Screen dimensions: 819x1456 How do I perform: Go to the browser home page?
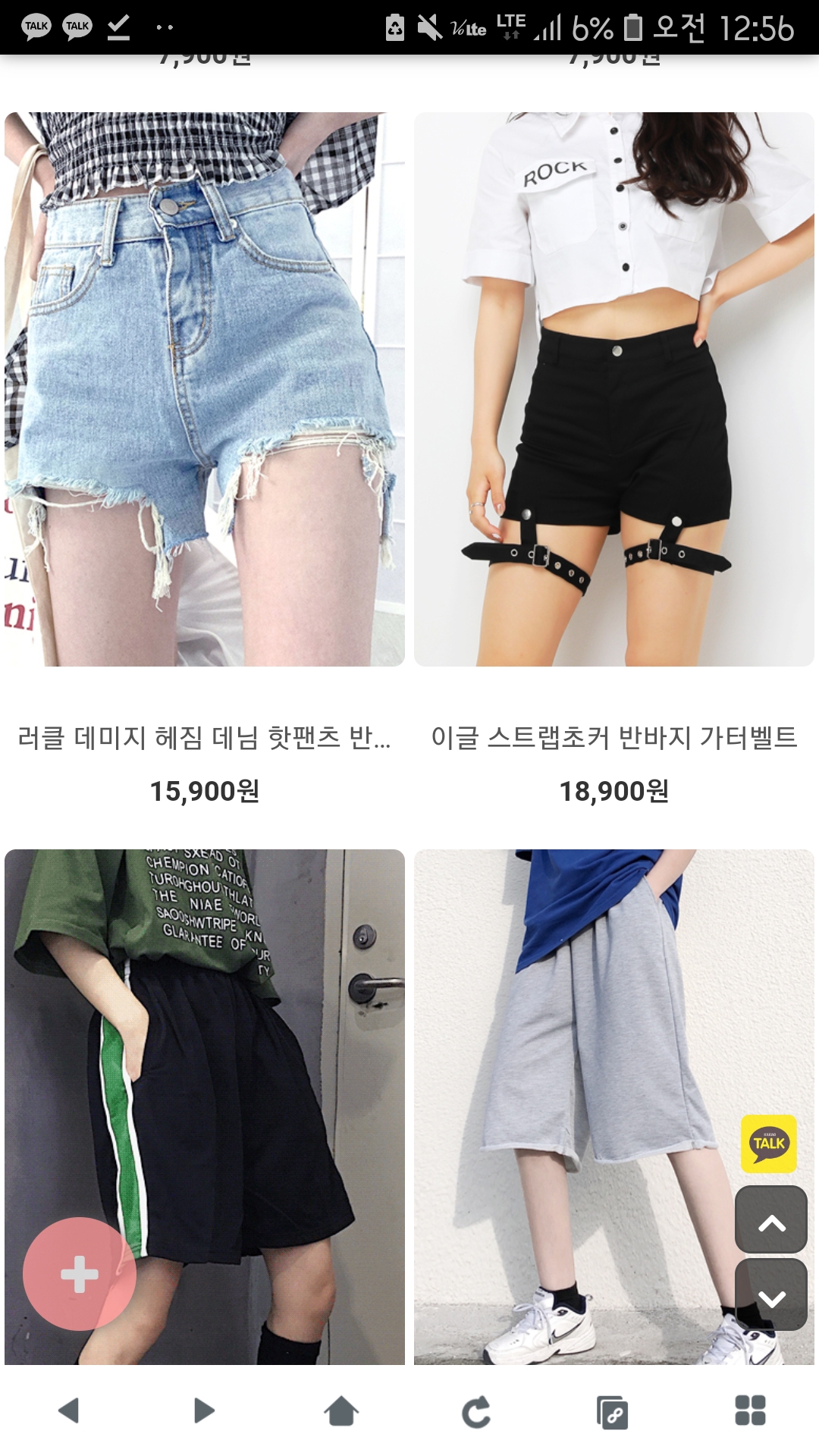coord(341,1410)
